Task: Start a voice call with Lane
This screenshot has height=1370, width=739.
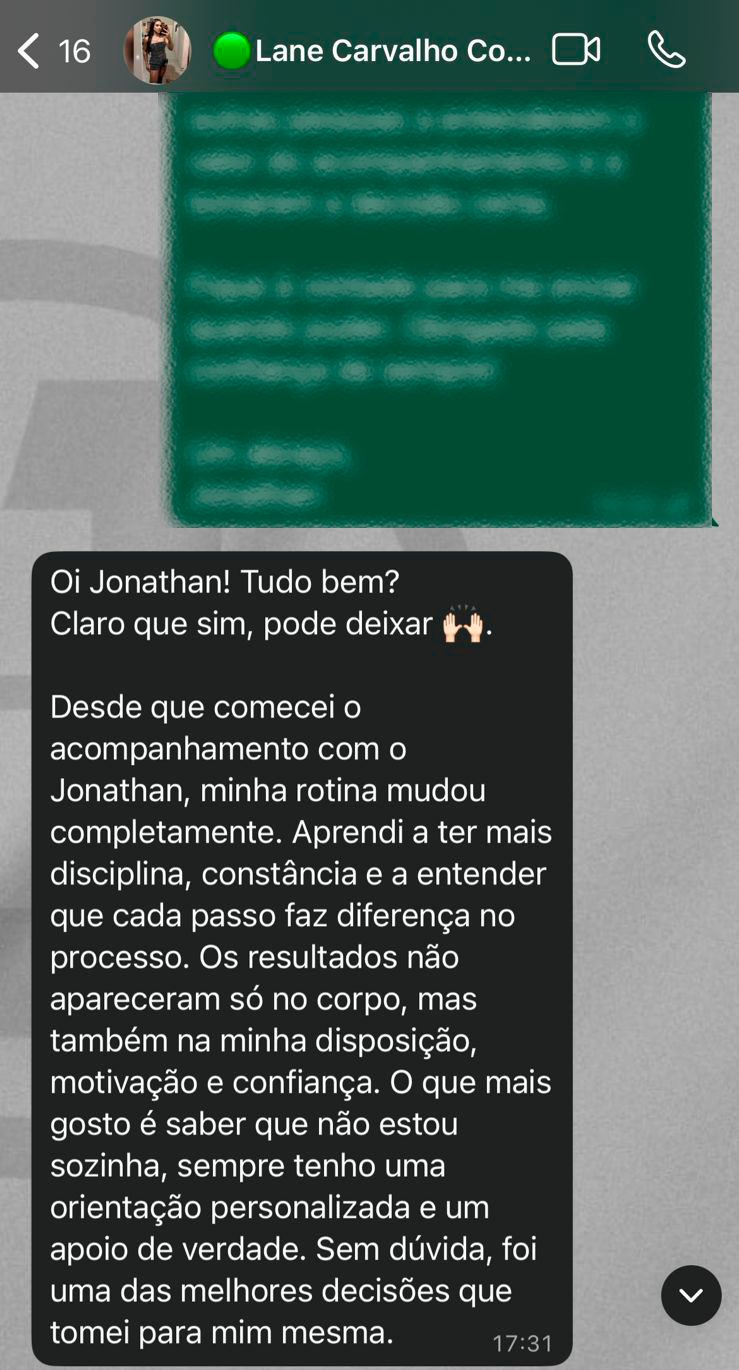Action: pos(666,50)
